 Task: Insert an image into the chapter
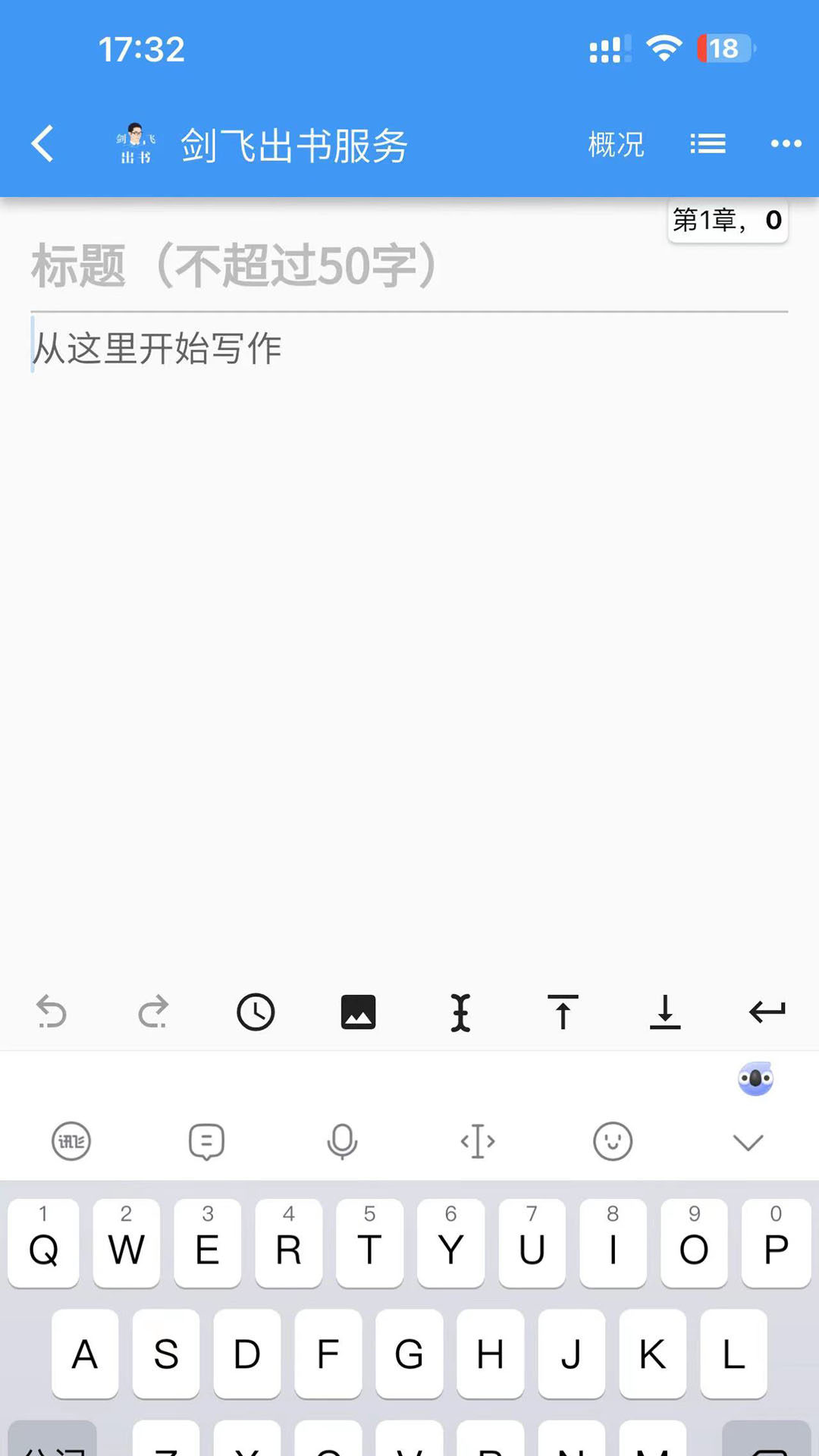click(x=358, y=1012)
